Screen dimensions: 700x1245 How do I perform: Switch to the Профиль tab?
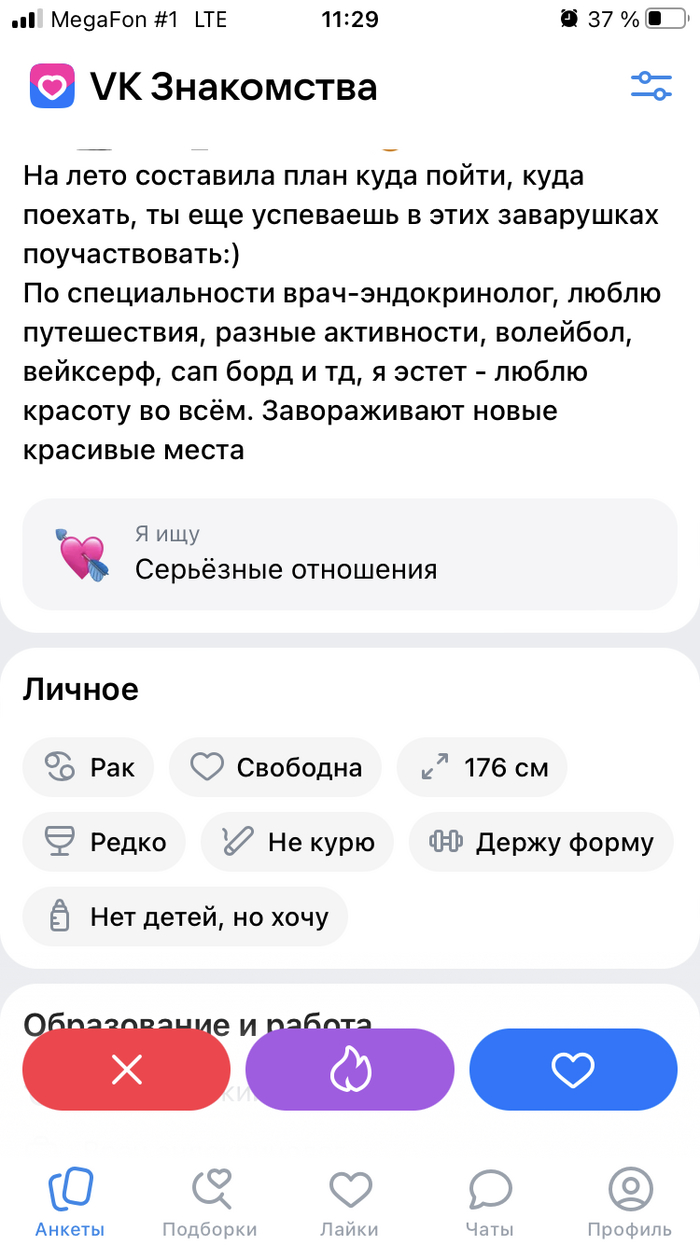click(x=630, y=1201)
